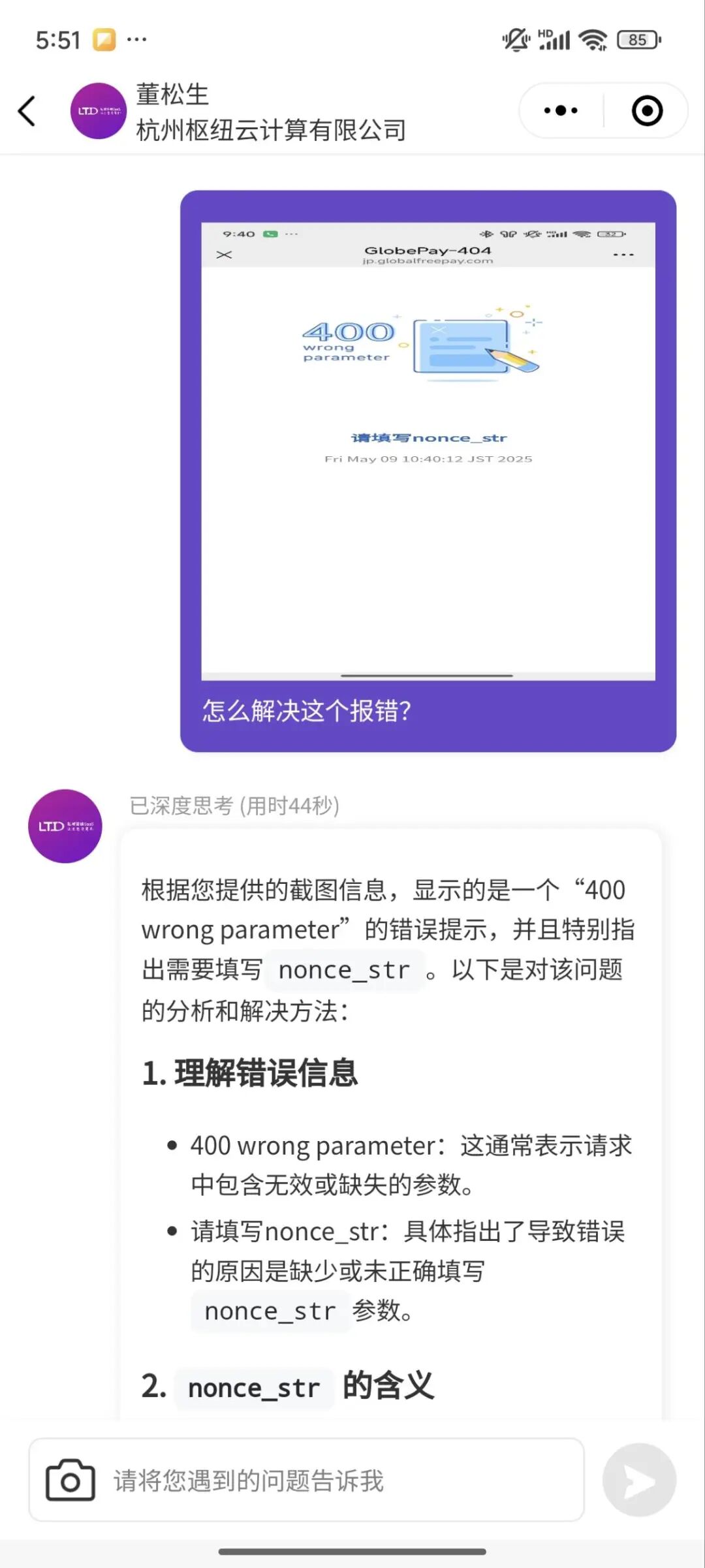Expand the deep thinking 44 seconds section
705x1568 pixels.
tap(234, 806)
